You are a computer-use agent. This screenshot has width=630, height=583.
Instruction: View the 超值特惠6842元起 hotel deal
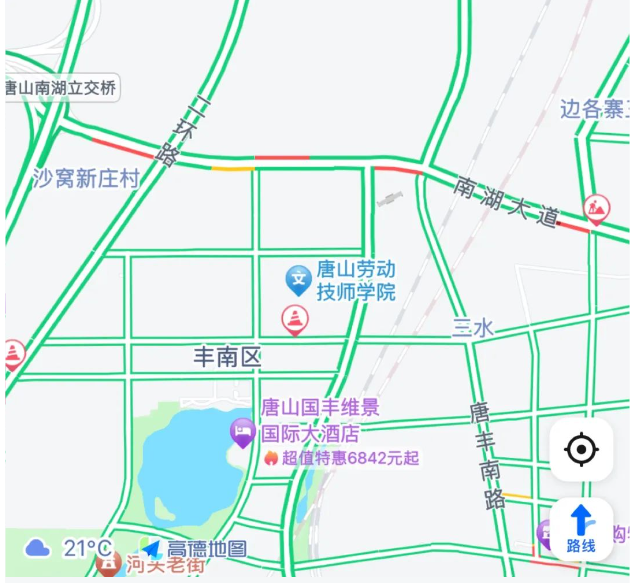pyautogui.click(x=342, y=458)
